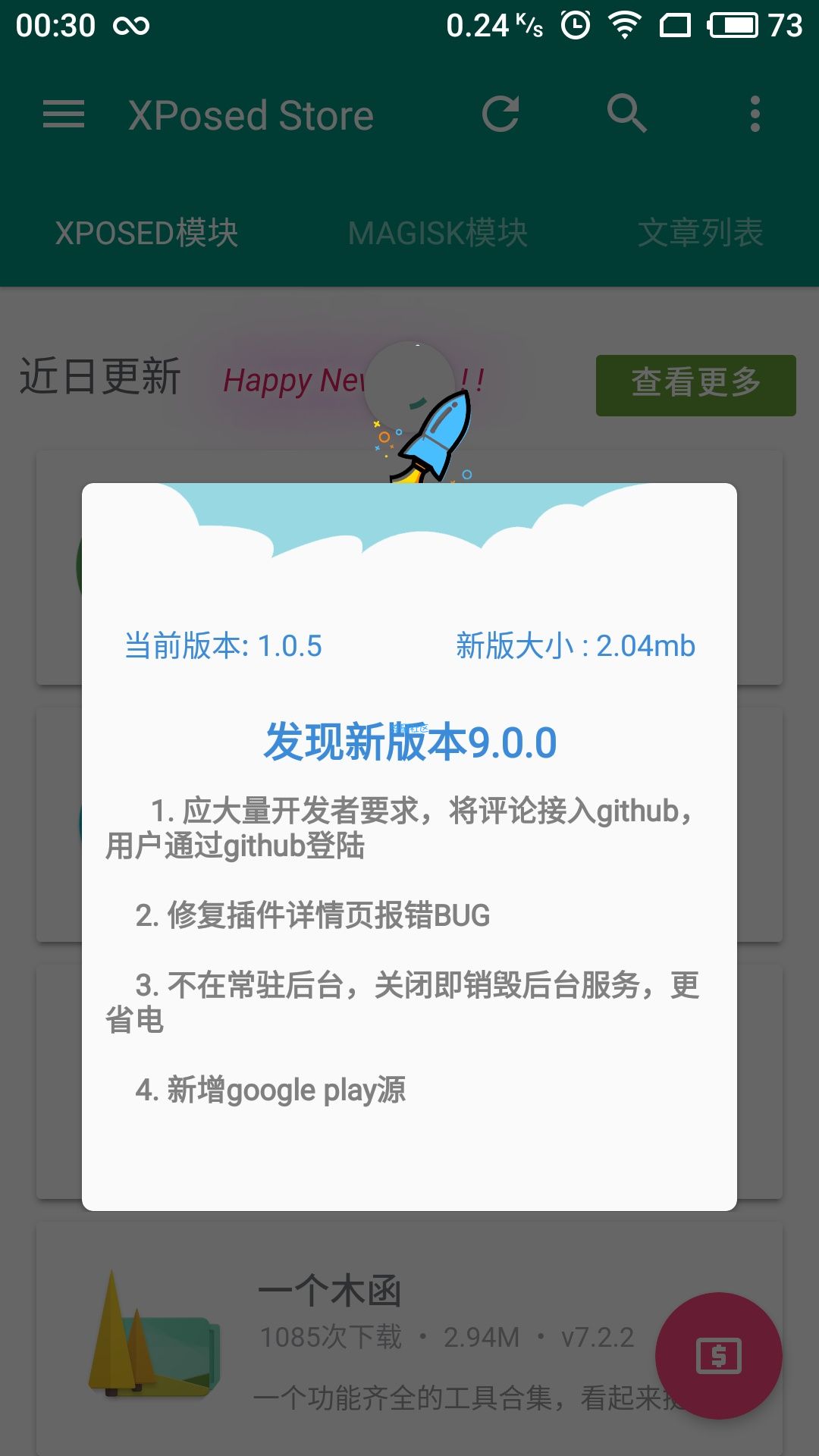Open the navigation drawer menu
819x1456 pixels.
(64, 115)
